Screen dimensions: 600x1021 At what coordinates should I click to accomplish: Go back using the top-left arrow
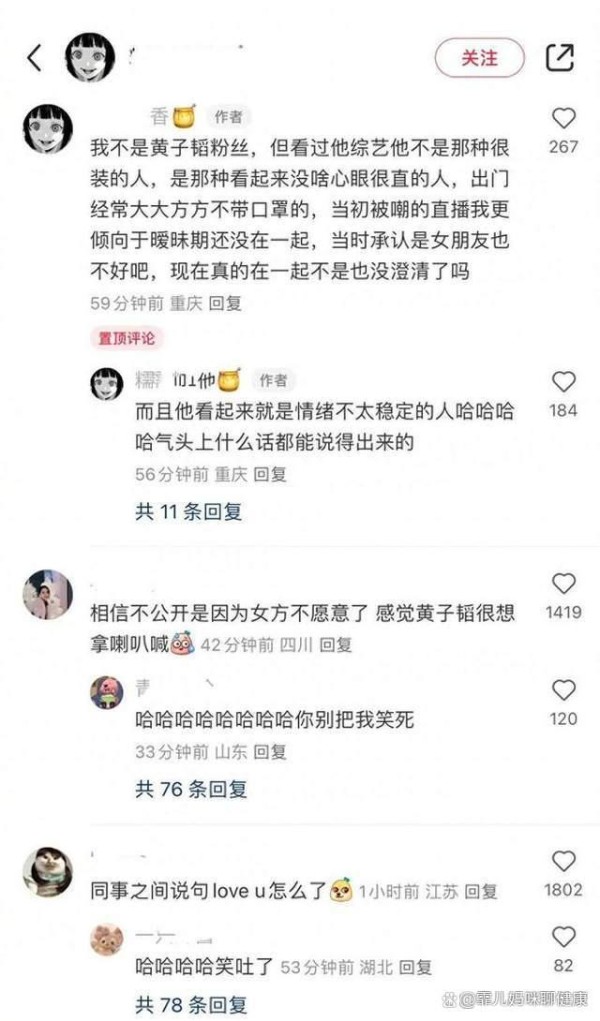tap(35, 58)
